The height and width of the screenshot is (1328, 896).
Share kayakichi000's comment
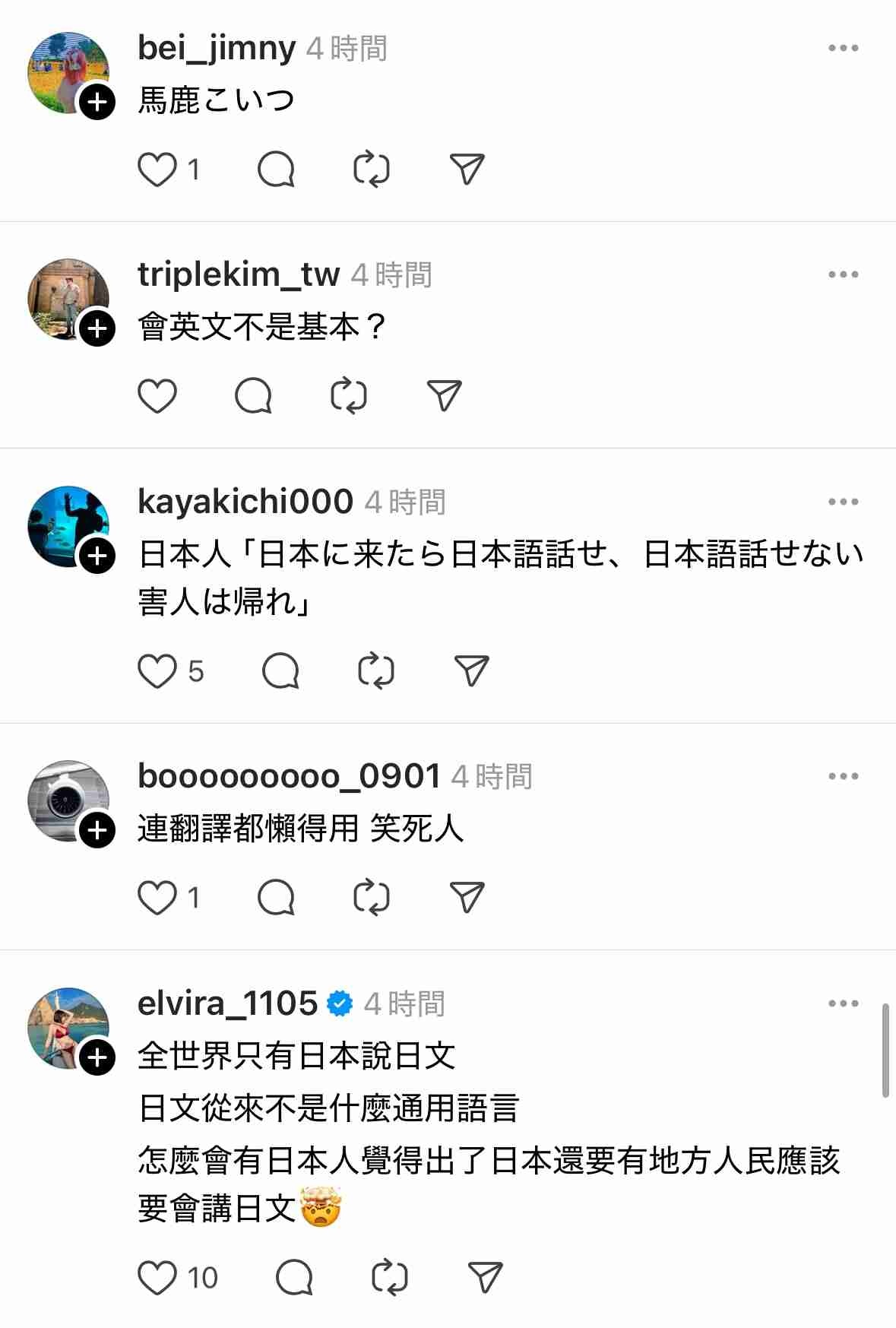click(x=471, y=671)
